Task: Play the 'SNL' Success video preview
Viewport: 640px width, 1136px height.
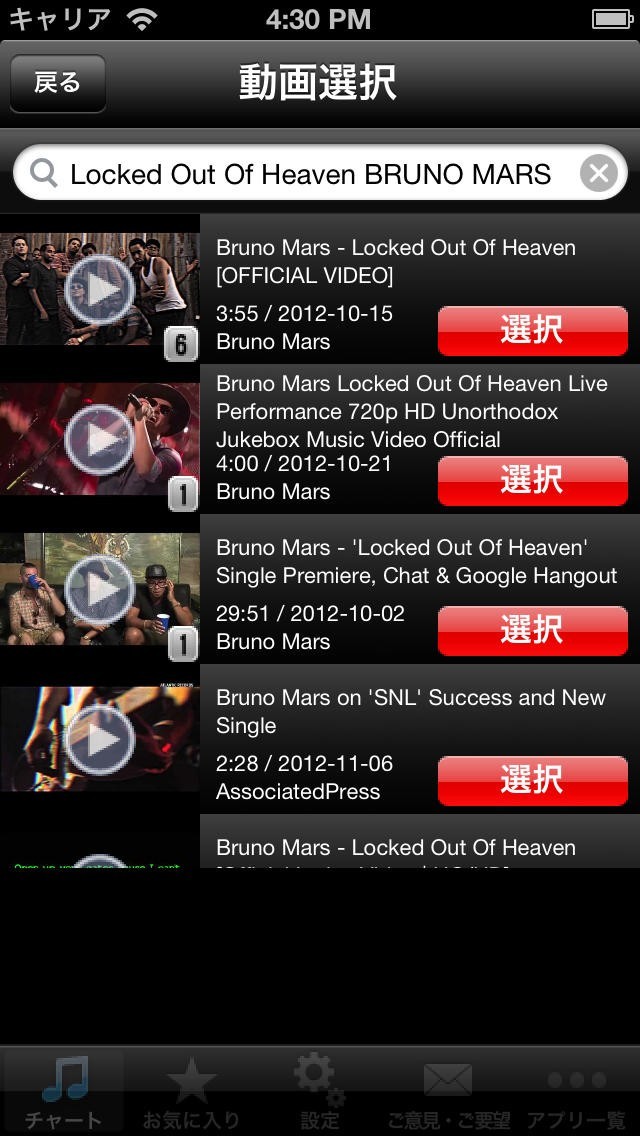Action: pyautogui.click(x=99, y=739)
